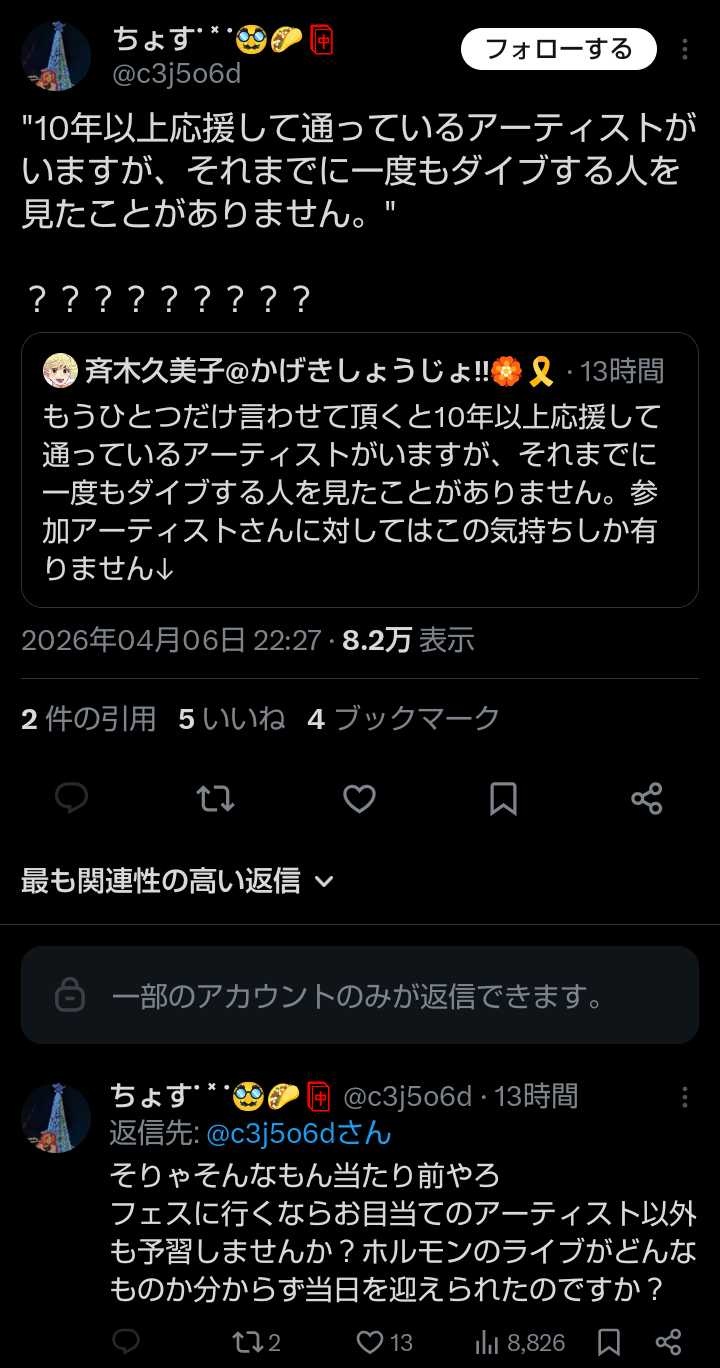The height and width of the screenshot is (1368, 720).
Task: Bookmark the reply post
Action: click(x=609, y=1342)
